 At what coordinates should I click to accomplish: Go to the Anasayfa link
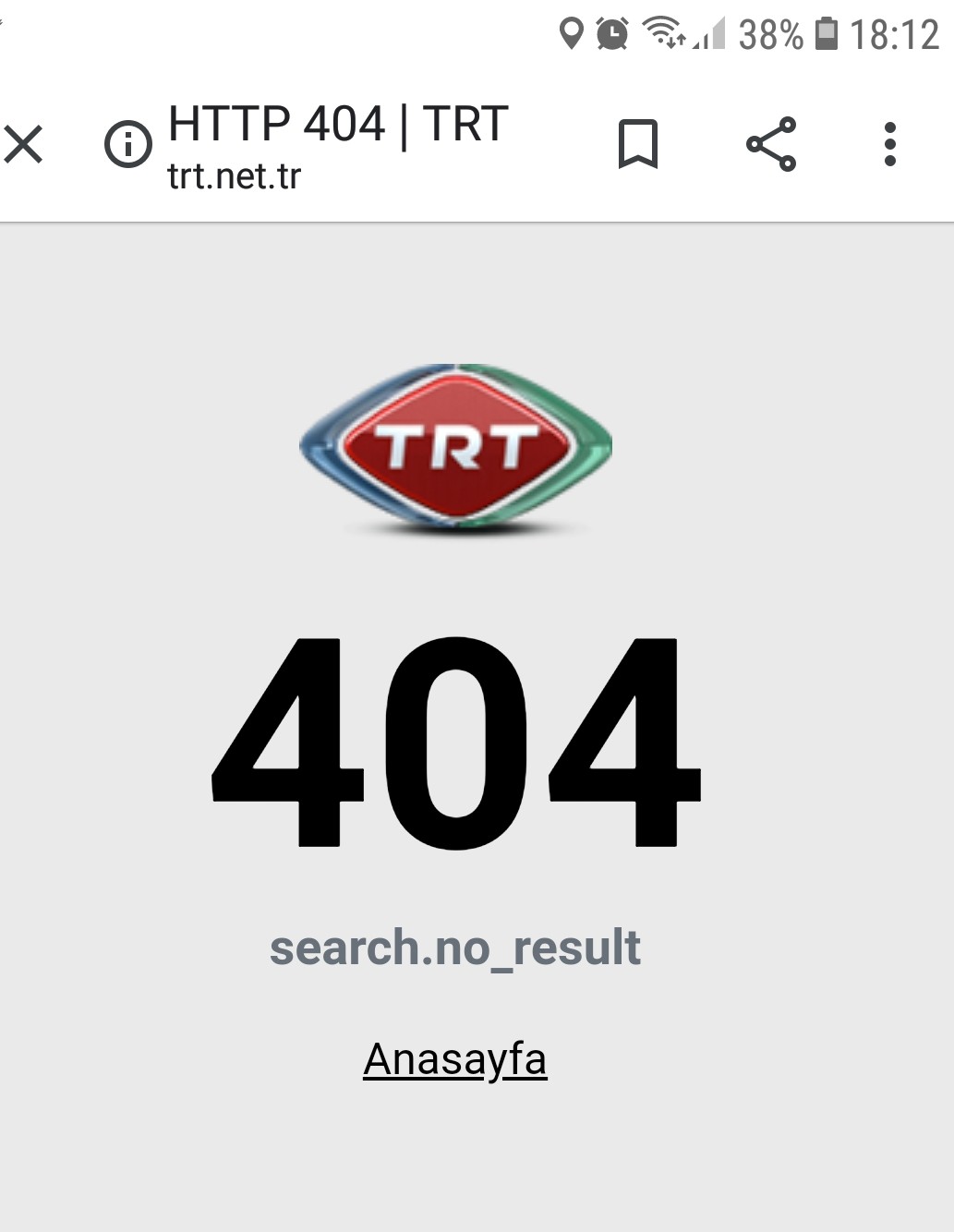(454, 1059)
